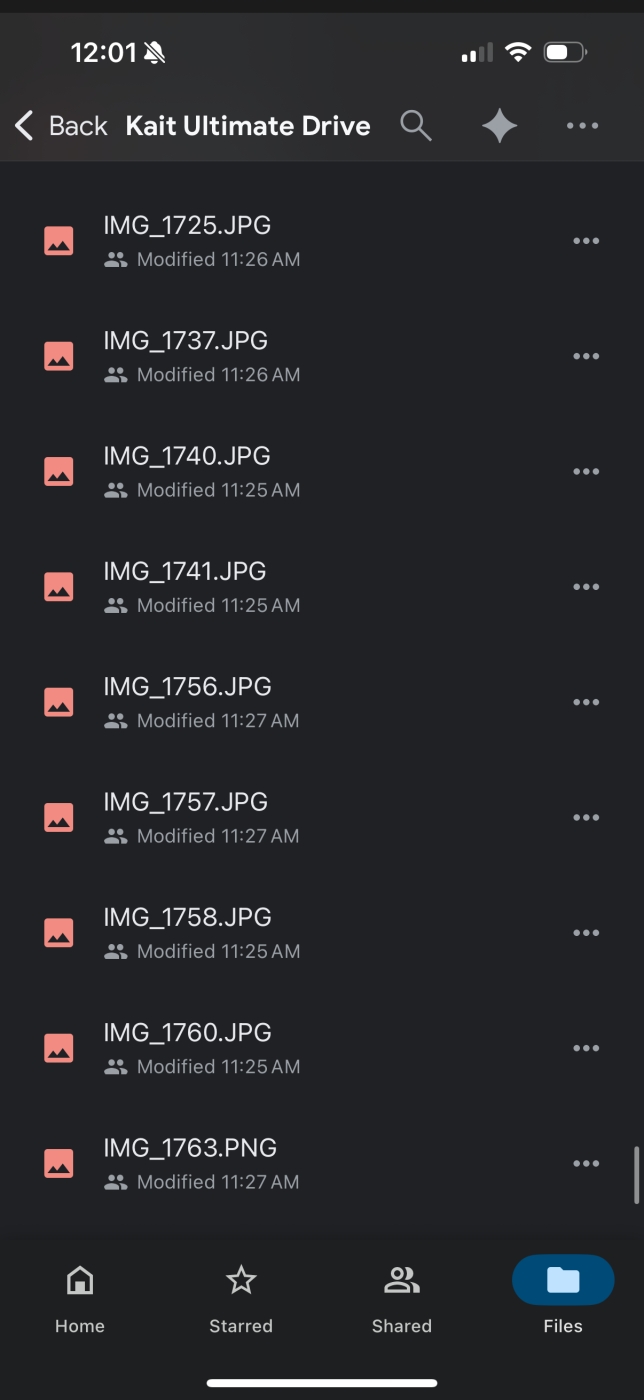Open the Gemini sparkle assistant
The width and height of the screenshot is (644, 1400).
(499, 126)
